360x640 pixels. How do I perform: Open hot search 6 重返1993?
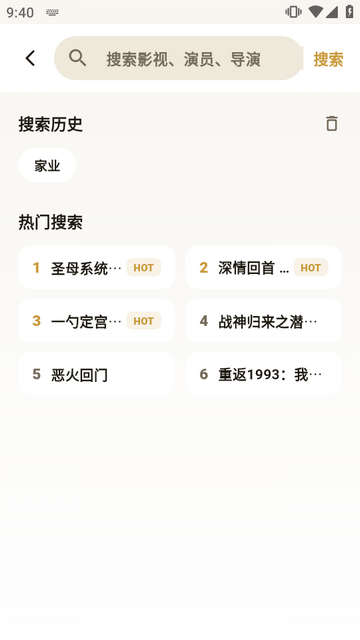click(264, 374)
